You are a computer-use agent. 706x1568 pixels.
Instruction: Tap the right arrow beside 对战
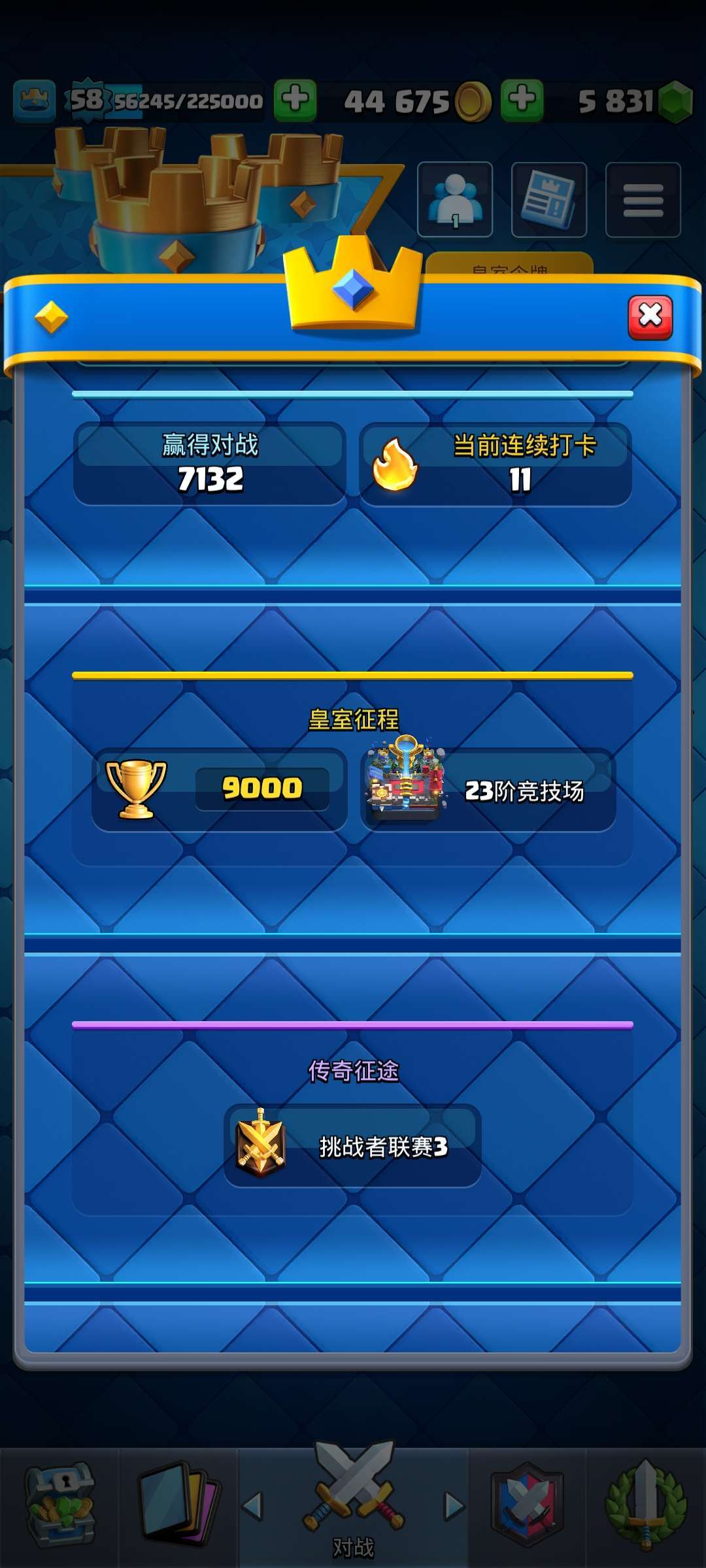[454, 1506]
